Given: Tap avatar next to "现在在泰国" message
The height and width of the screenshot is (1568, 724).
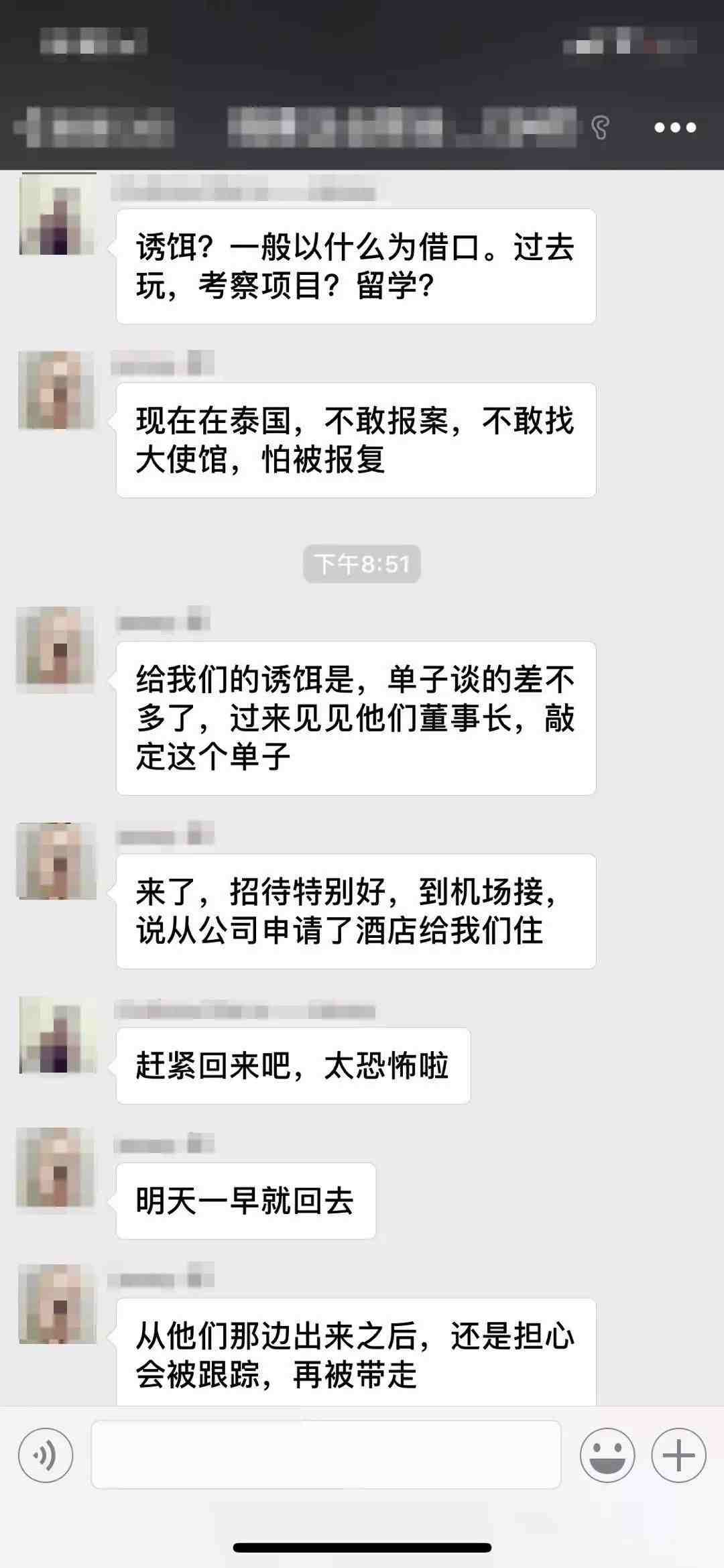Looking at the screenshot, I should (x=56, y=390).
